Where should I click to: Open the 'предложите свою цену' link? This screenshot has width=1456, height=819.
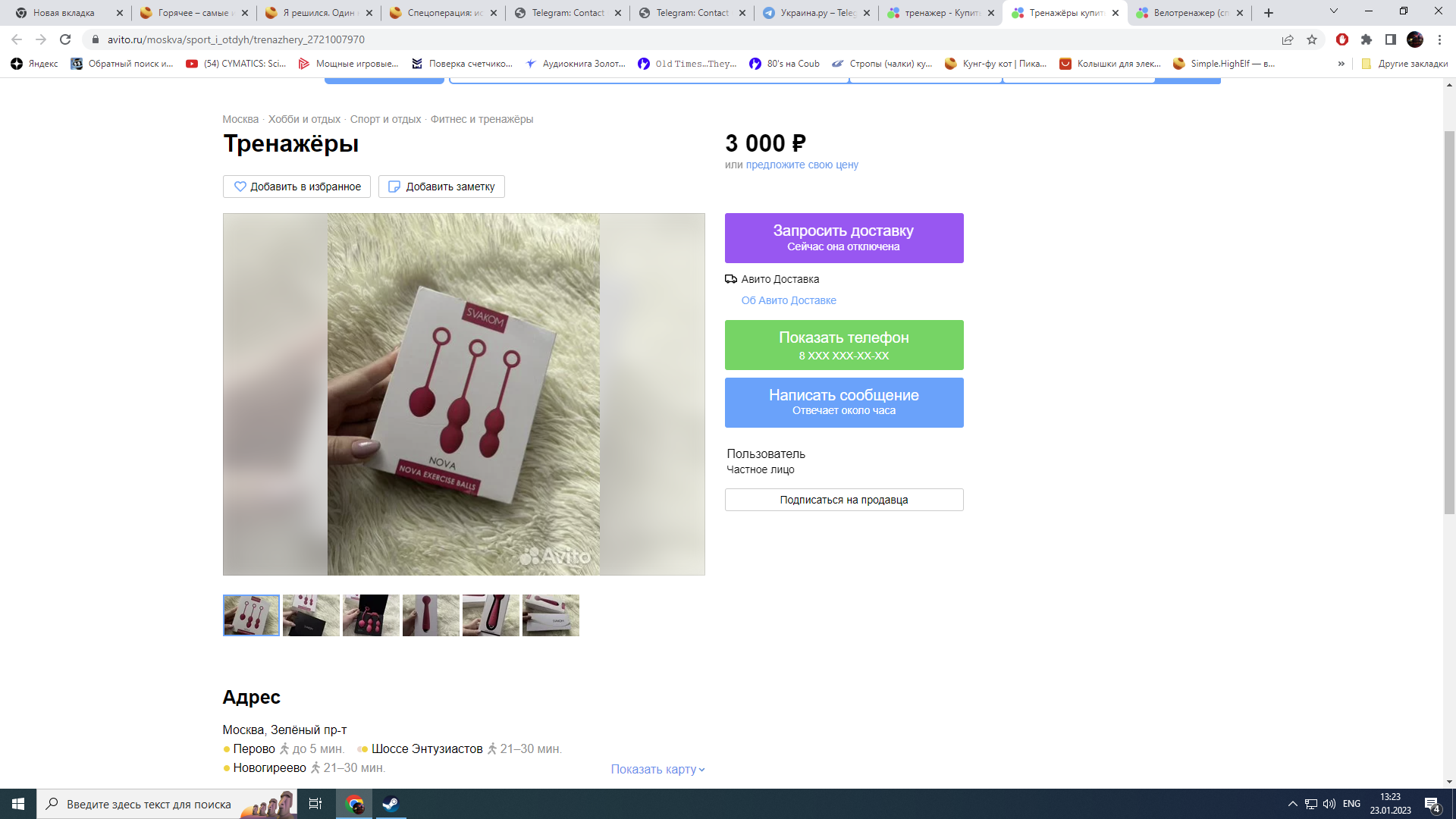[802, 165]
